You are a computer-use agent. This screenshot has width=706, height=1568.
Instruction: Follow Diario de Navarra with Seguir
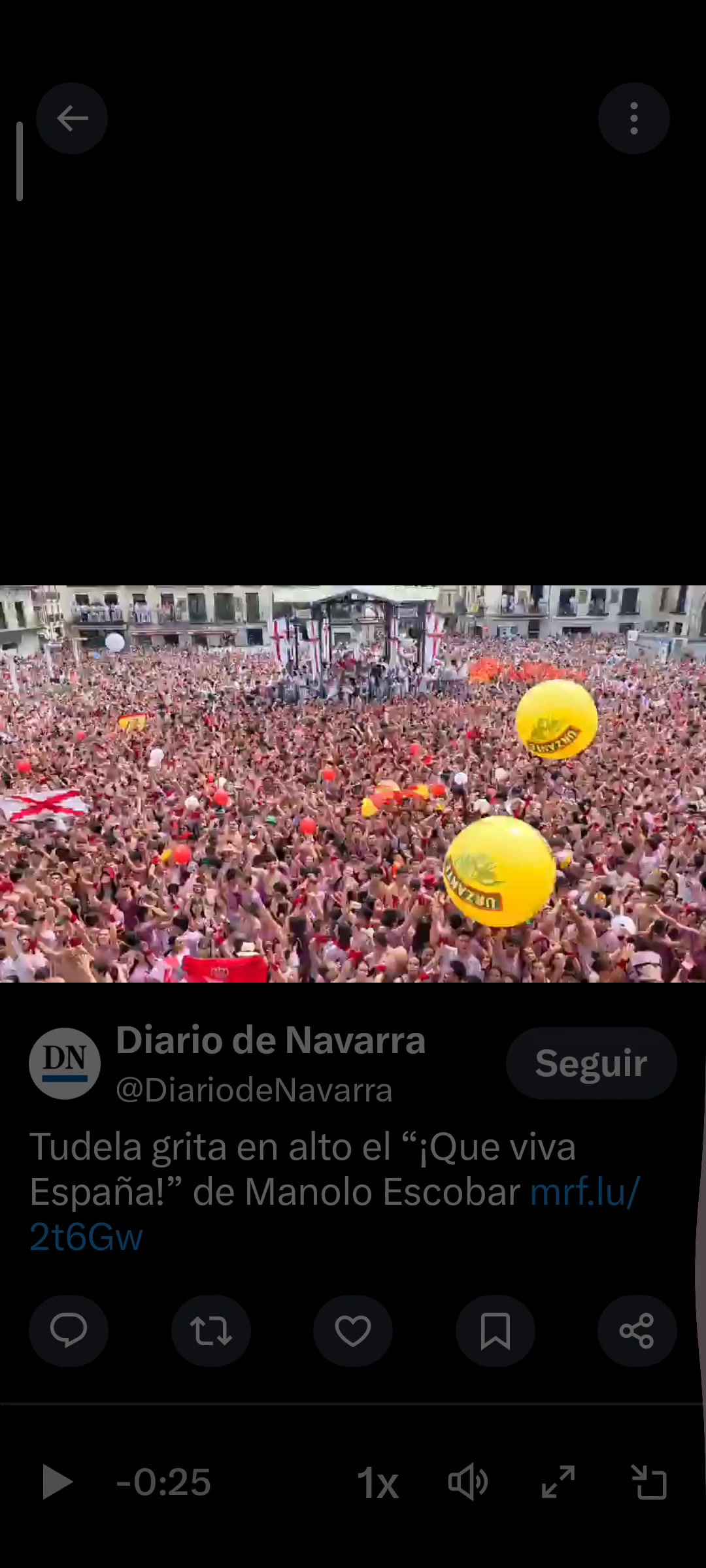point(591,1063)
